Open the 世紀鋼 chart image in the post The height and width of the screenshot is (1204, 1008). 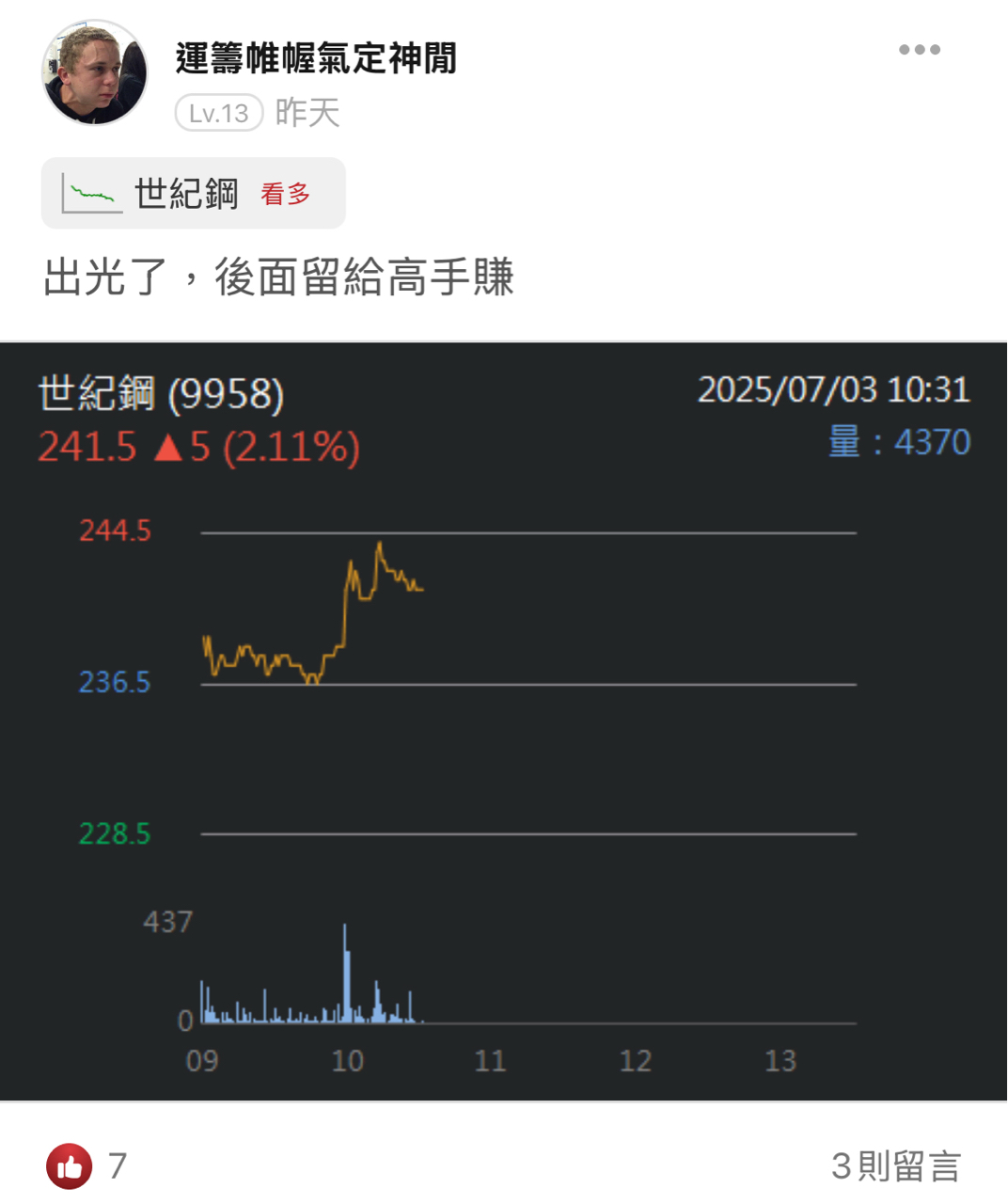[x=504, y=721]
